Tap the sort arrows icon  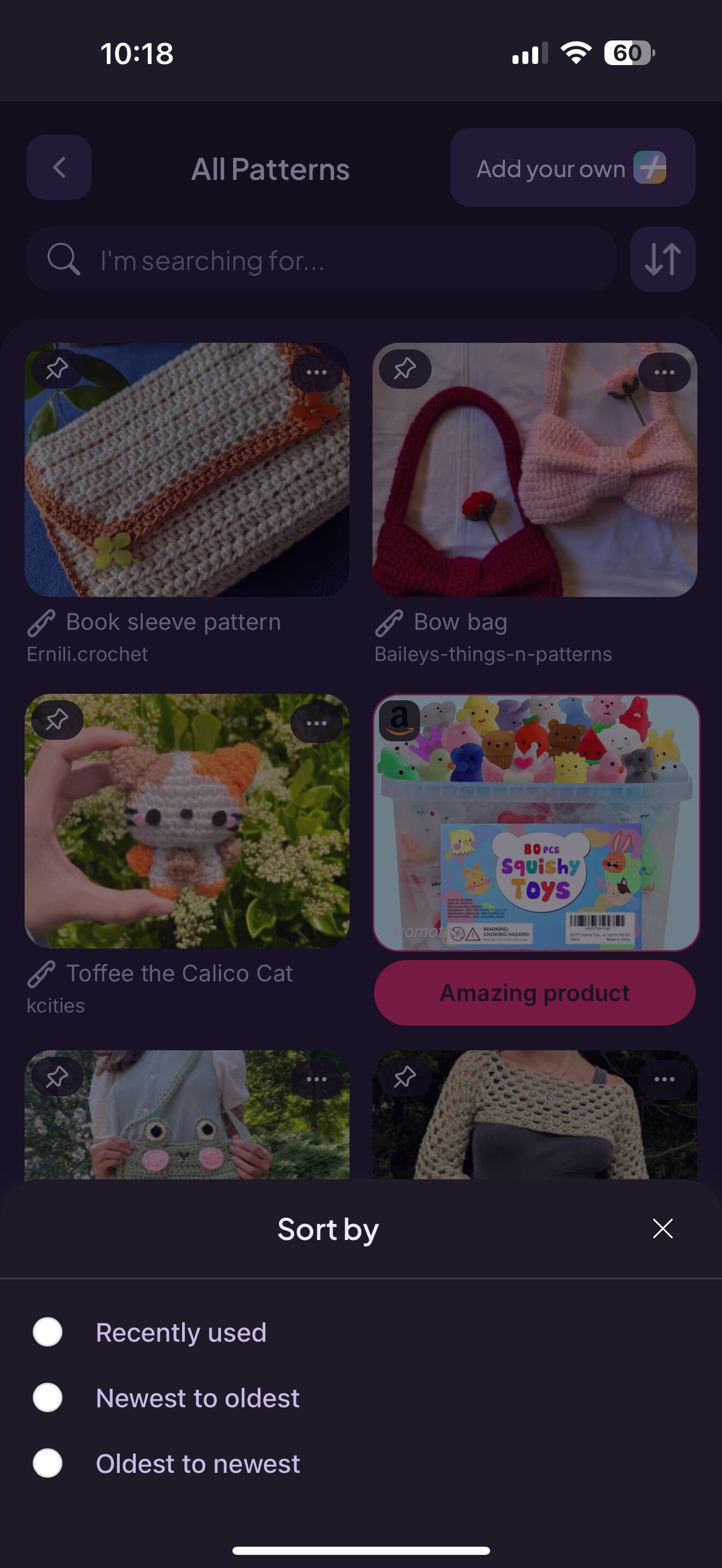662,260
